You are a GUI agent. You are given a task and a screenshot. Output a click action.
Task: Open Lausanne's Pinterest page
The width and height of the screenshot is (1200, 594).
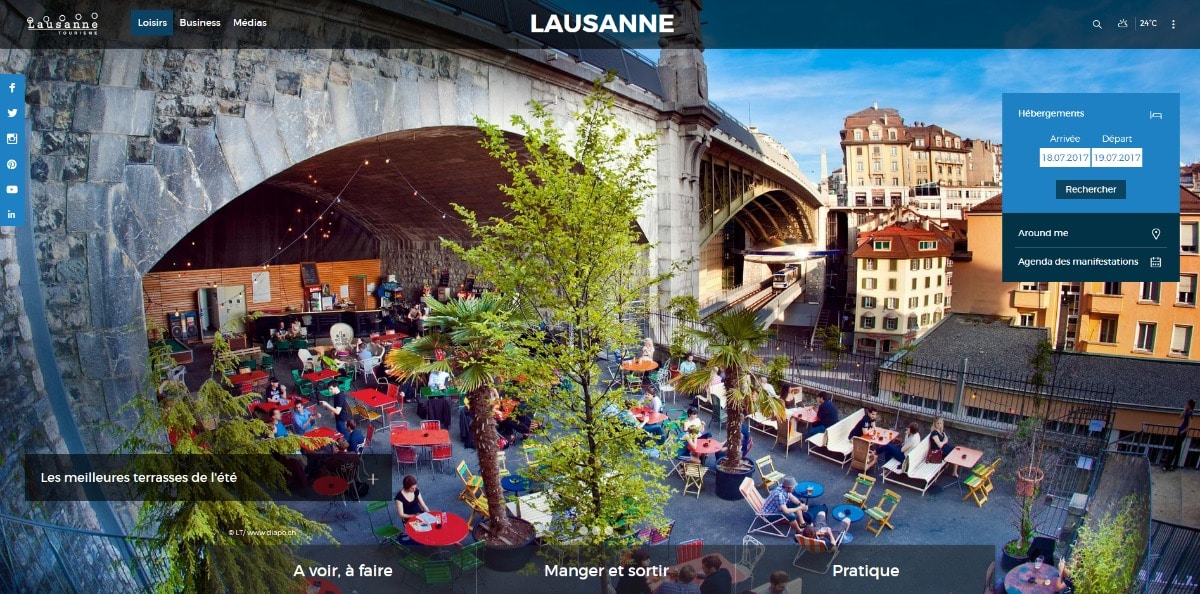12,164
